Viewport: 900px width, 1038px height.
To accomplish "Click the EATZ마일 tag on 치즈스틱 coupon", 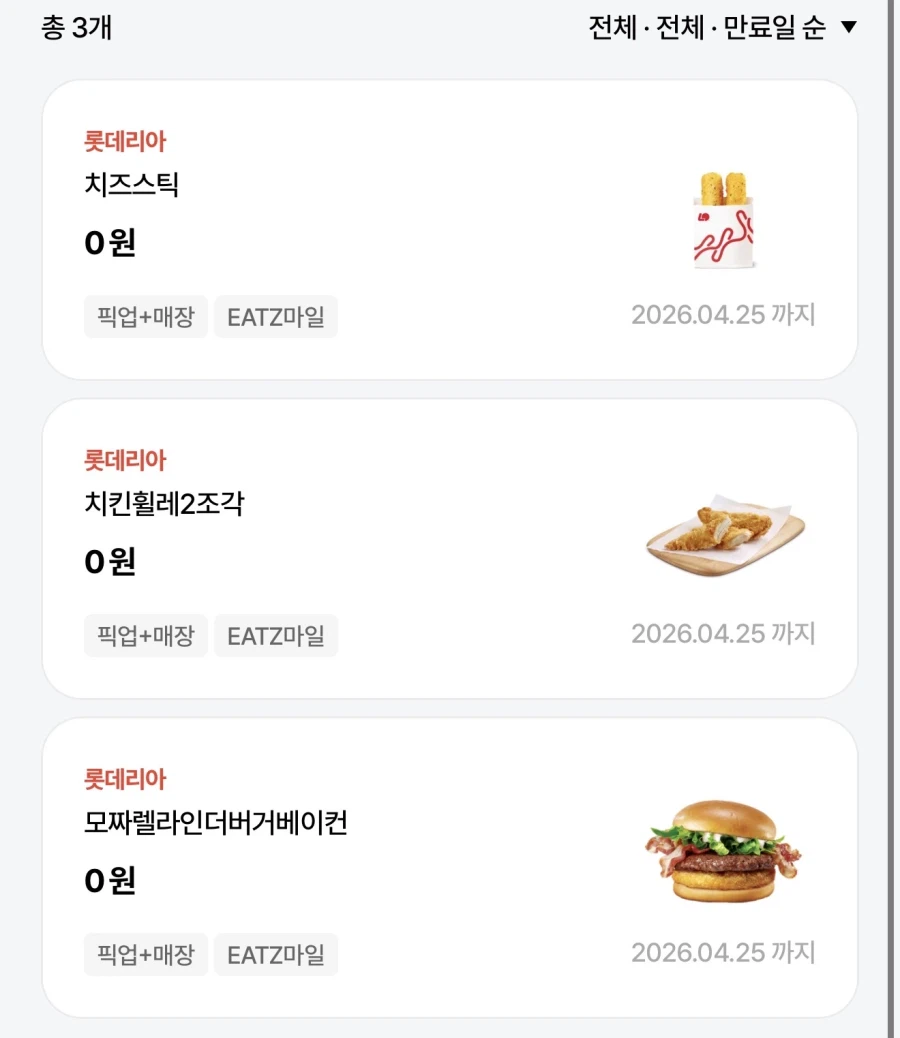I will coord(276,317).
